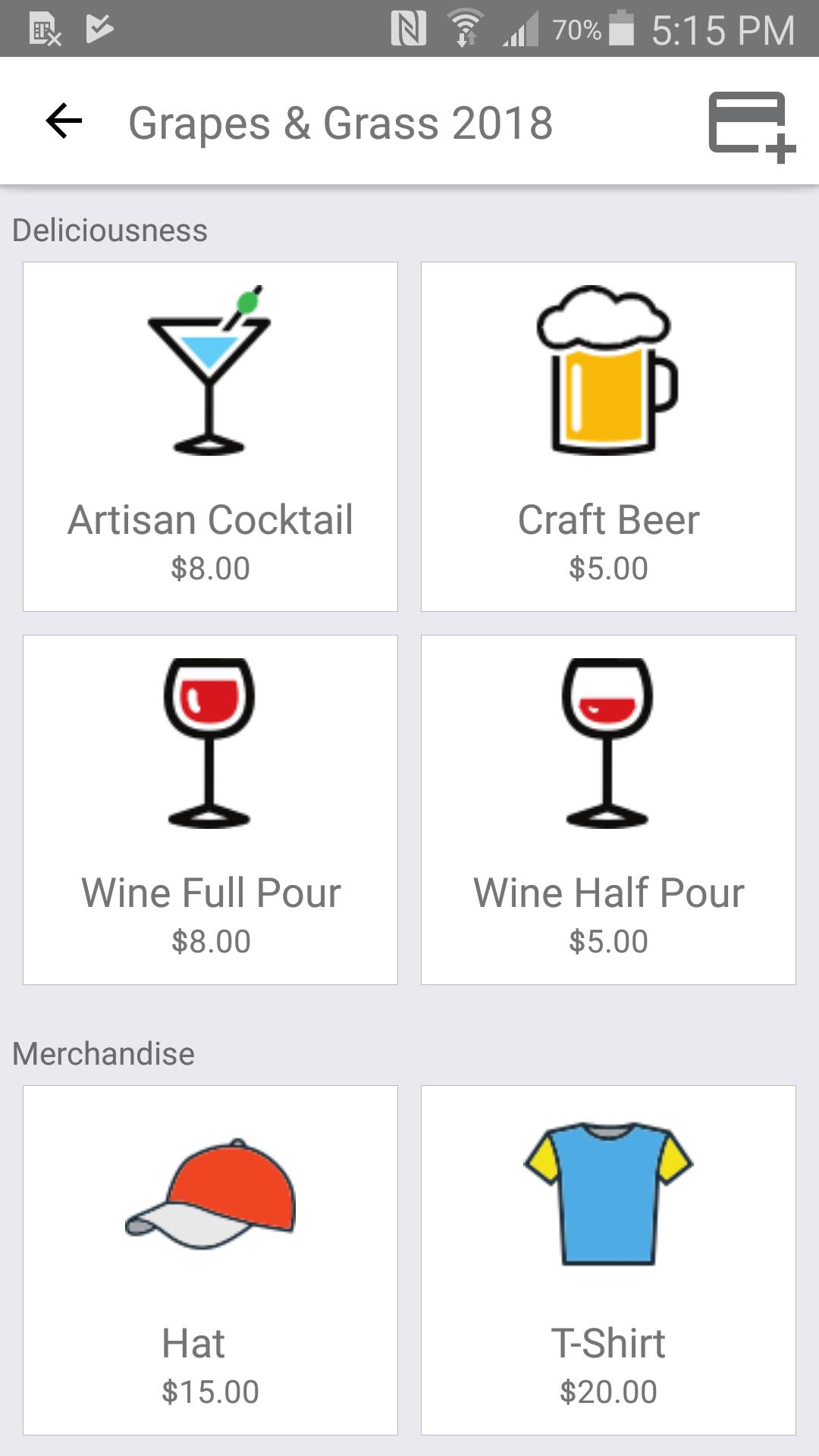Open the T-Shirt product tile
The height and width of the screenshot is (1456, 819).
tap(608, 1260)
